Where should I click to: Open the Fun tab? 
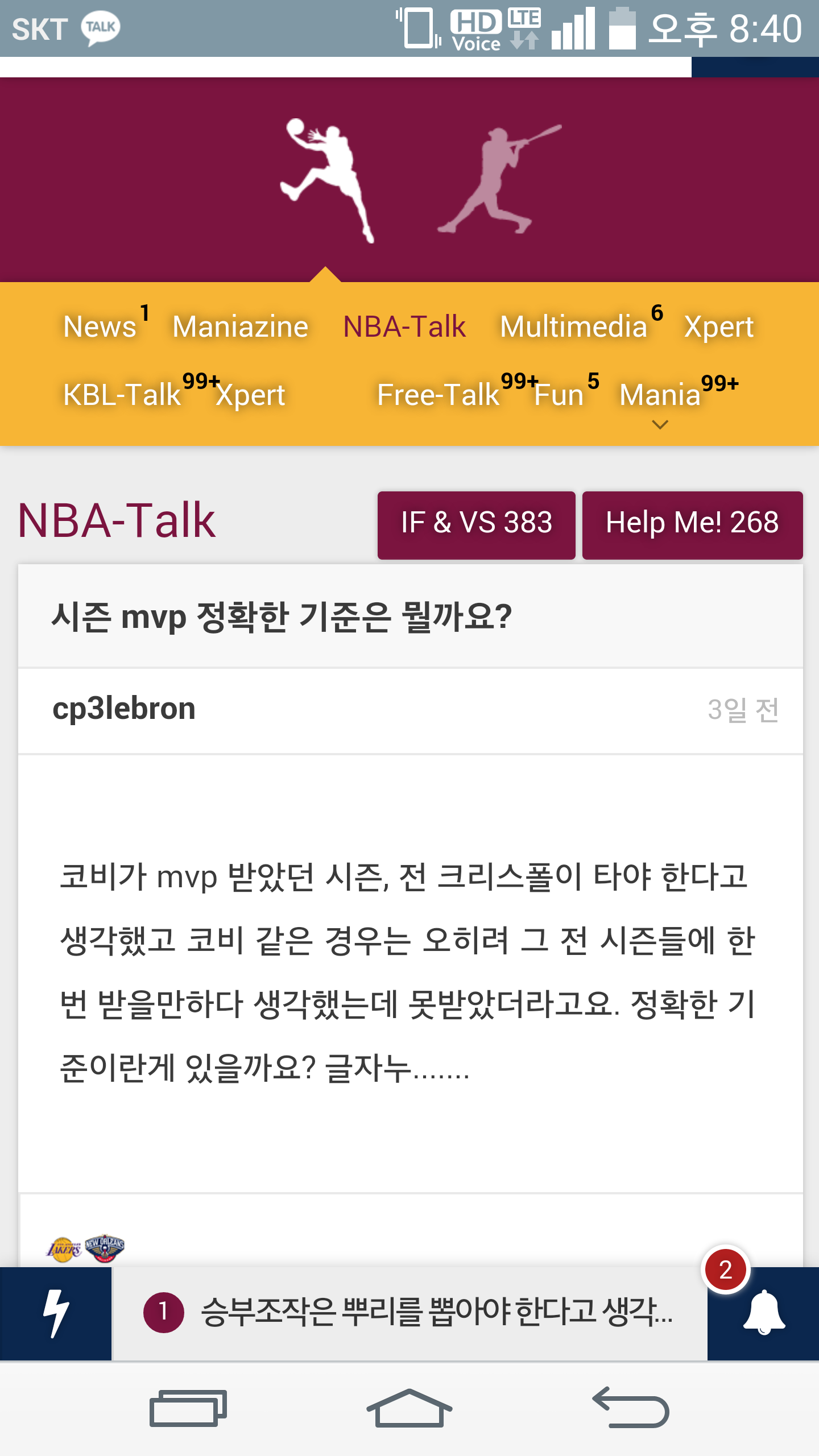coord(559,395)
